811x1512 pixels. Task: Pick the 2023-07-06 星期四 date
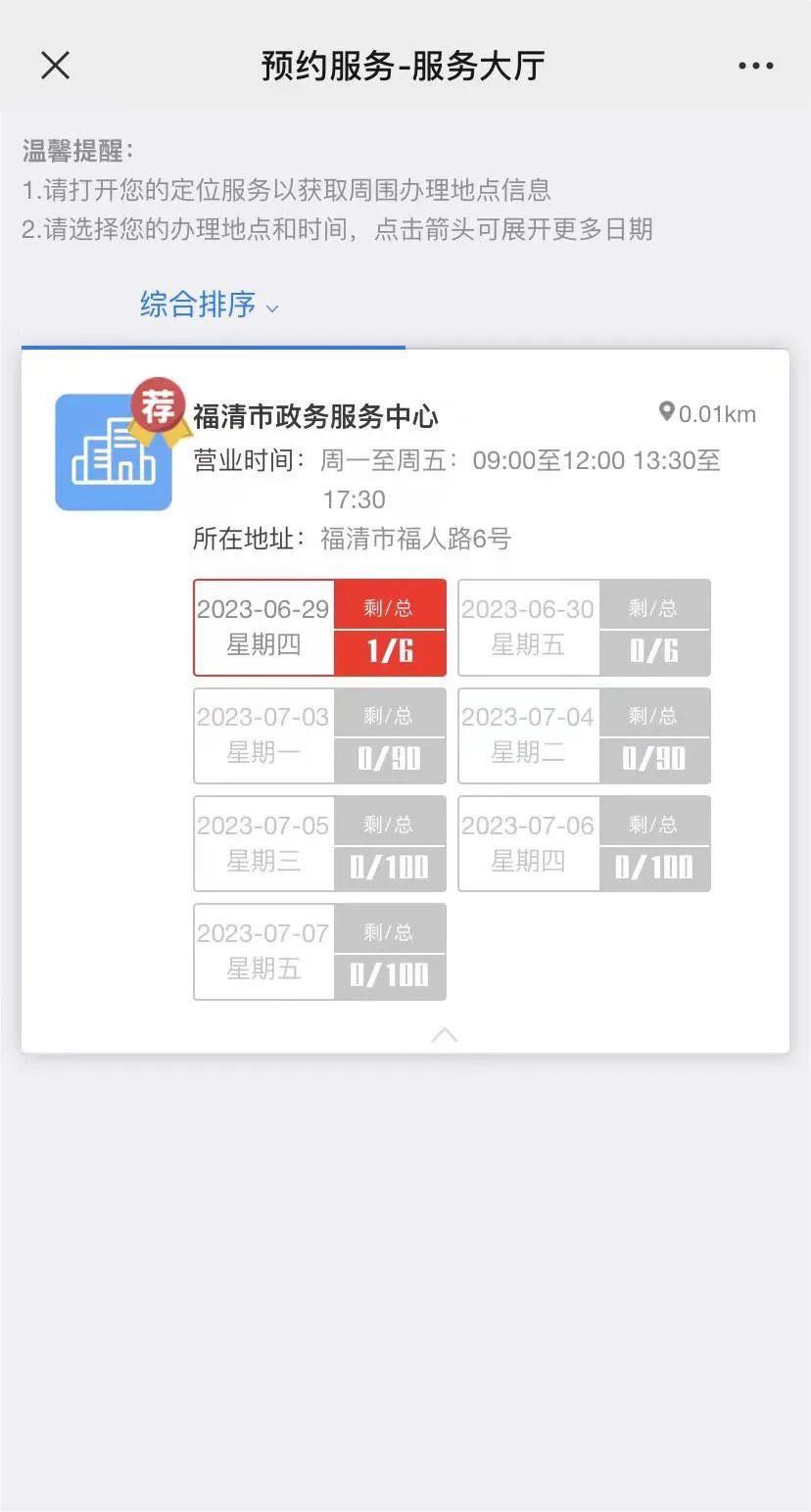[584, 843]
